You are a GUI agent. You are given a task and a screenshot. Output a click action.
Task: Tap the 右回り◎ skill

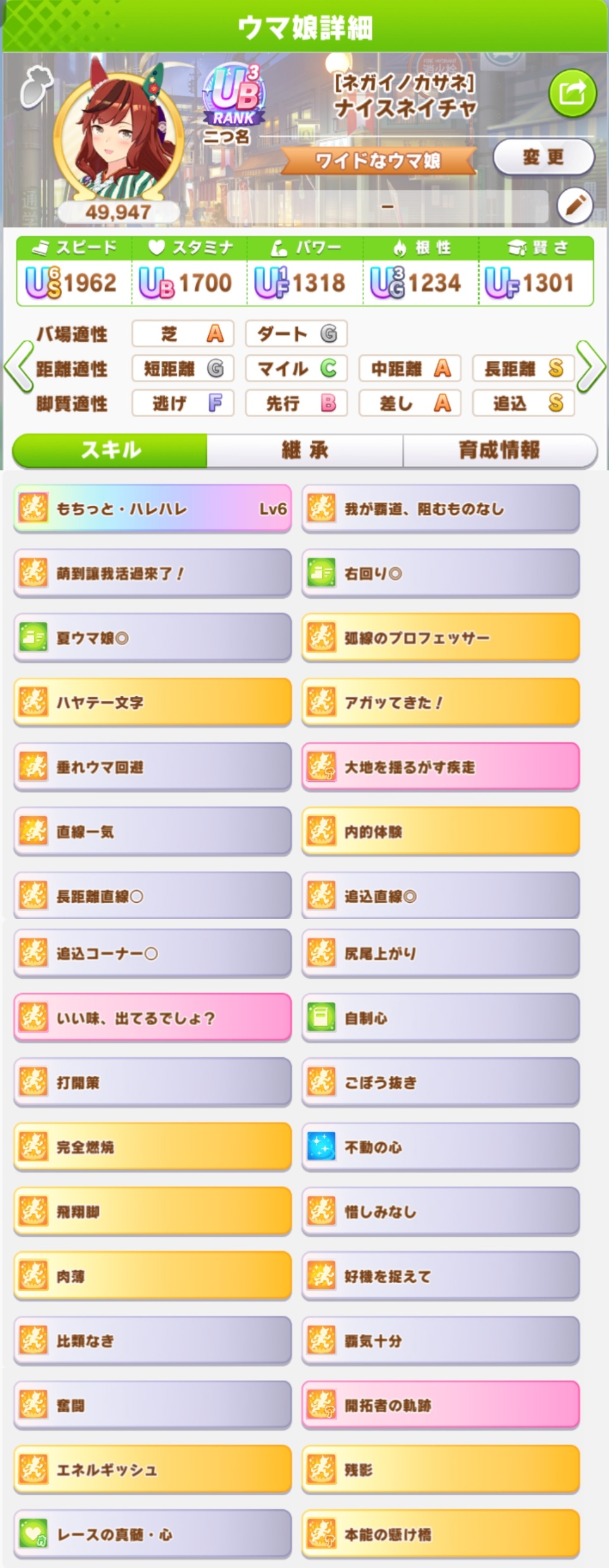(440, 573)
